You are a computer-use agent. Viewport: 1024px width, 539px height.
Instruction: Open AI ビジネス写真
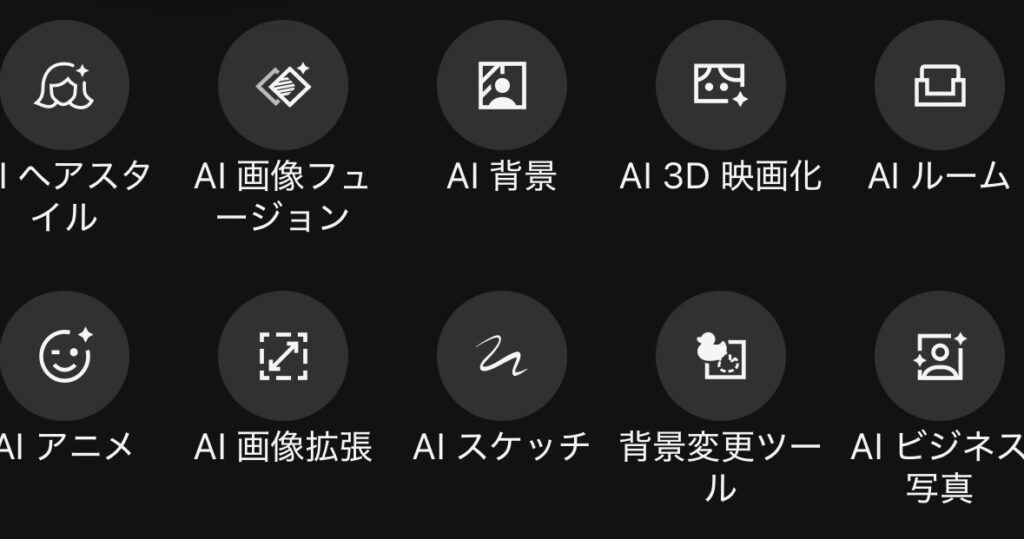[939, 356]
